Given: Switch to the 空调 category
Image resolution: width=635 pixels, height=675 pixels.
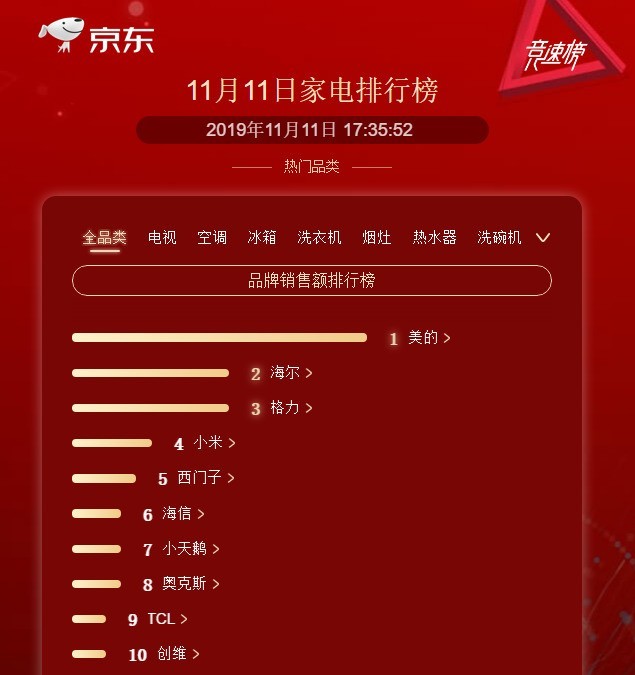Looking at the screenshot, I should click(x=212, y=238).
